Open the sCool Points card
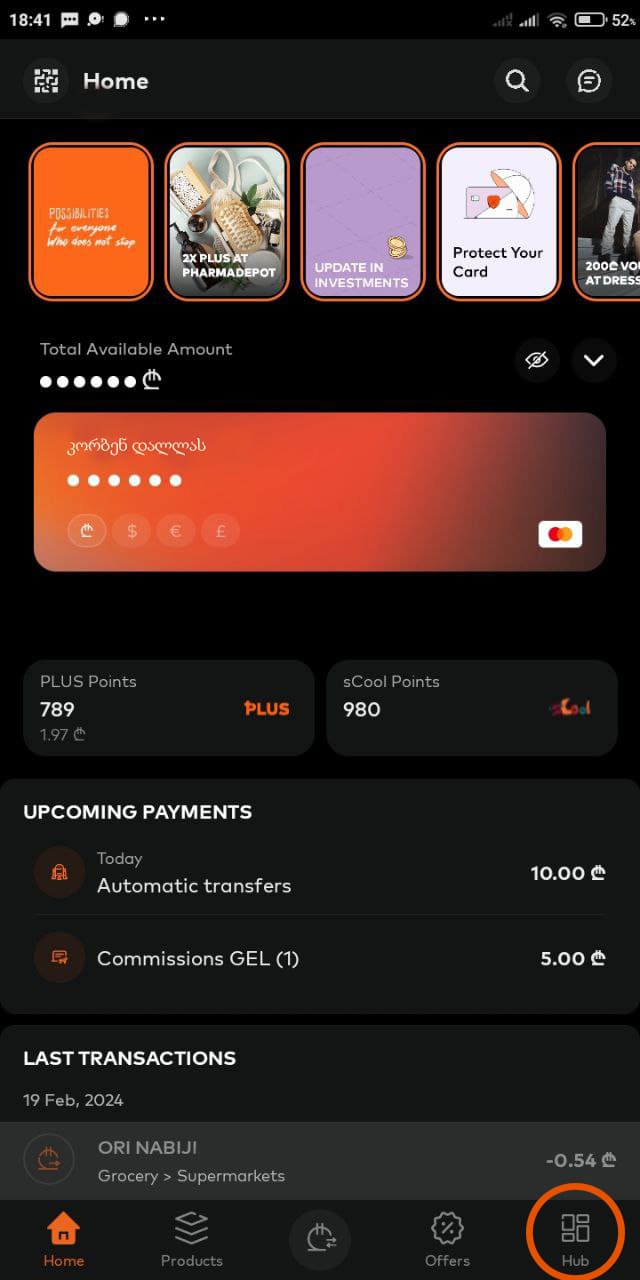This screenshot has width=640, height=1280. (471, 707)
